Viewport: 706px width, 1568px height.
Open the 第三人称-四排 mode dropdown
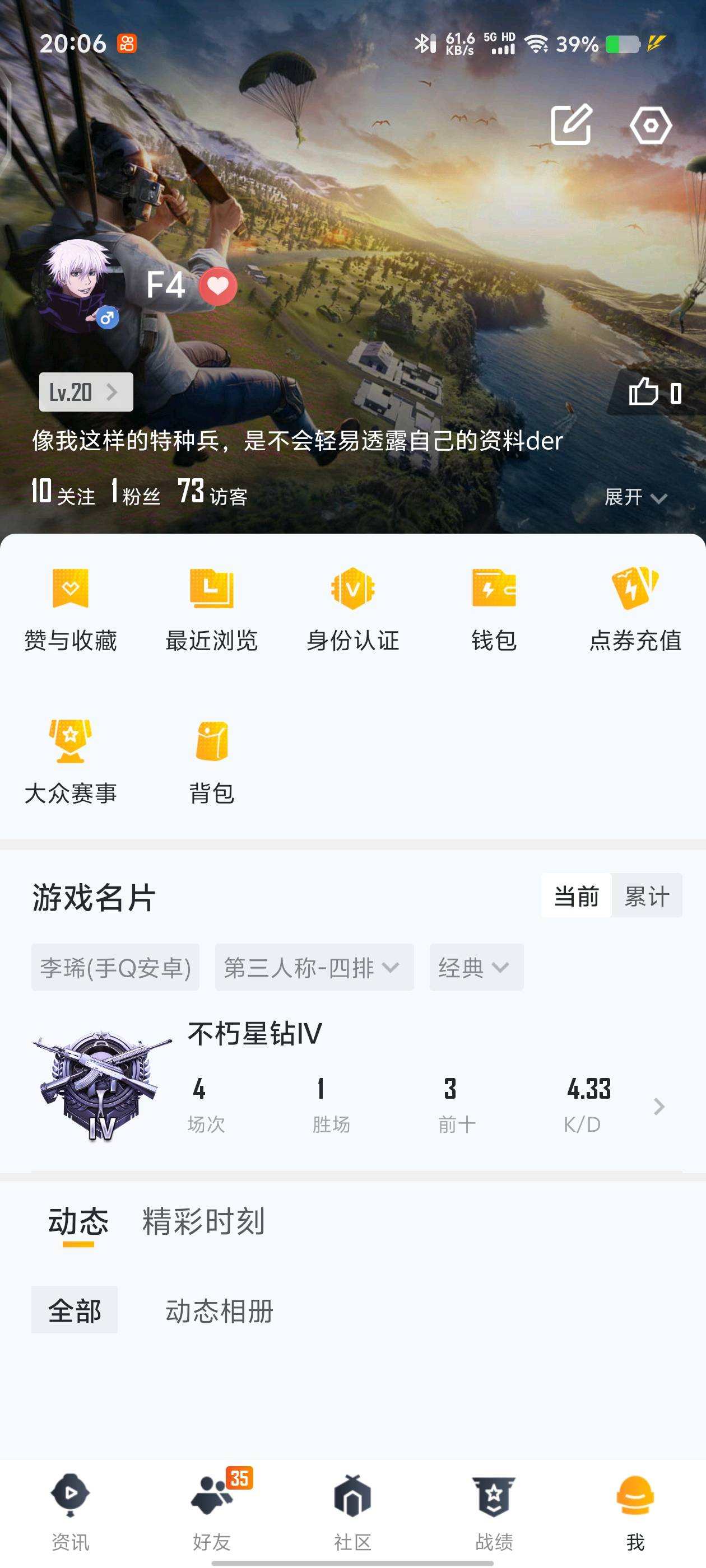pos(314,968)
